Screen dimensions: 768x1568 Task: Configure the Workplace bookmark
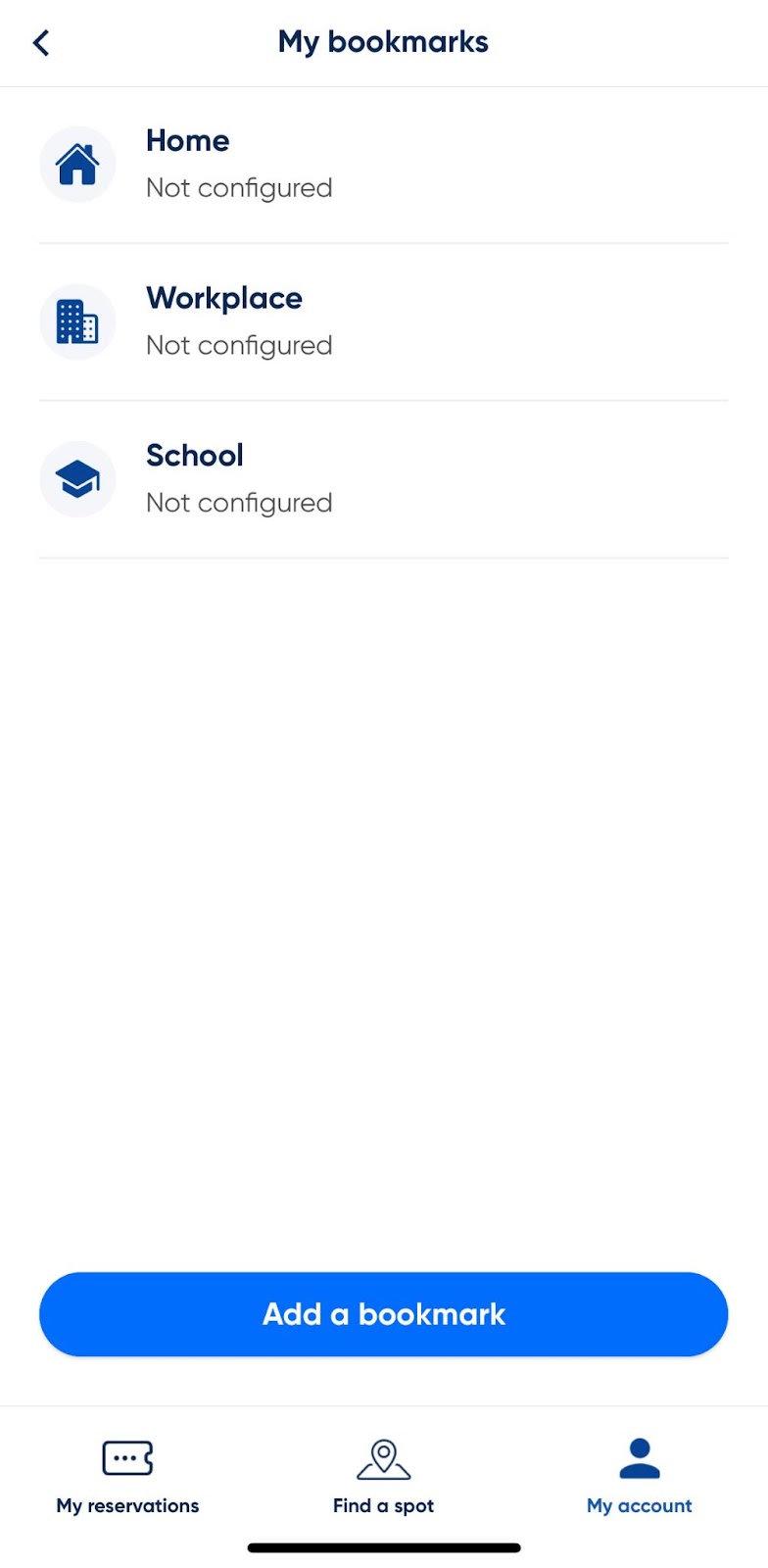click(x=384, y=322)
